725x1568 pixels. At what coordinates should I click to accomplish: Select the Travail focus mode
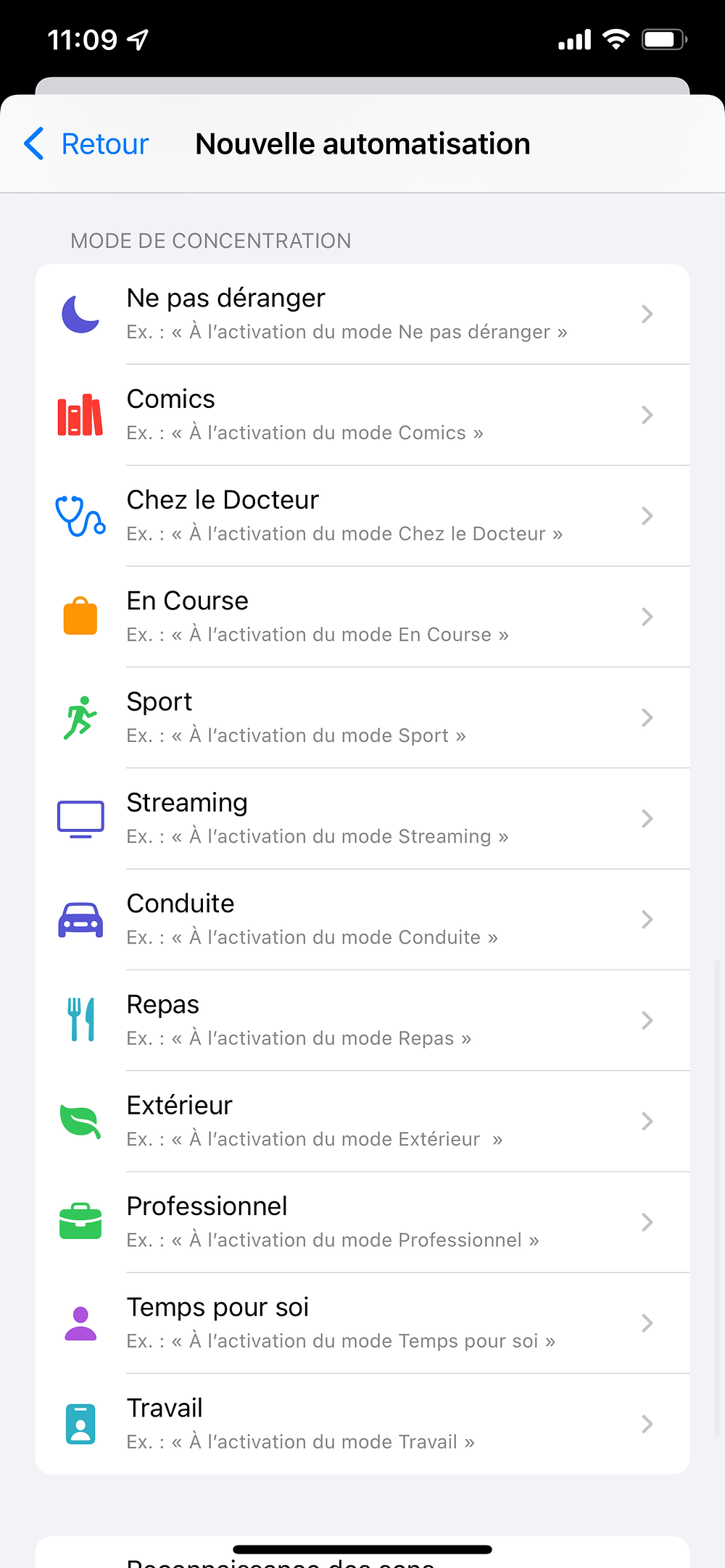coord(362,1424)
